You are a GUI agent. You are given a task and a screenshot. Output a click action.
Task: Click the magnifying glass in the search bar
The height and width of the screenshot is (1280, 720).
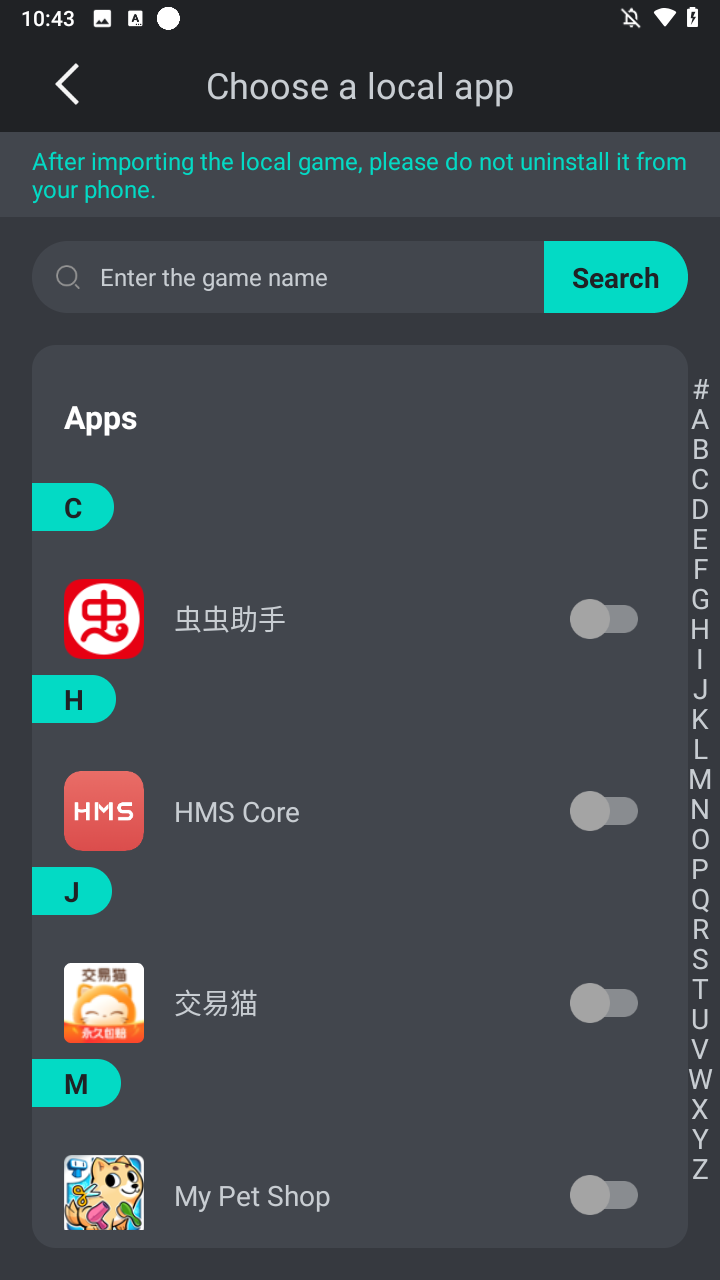click(67, 277)
